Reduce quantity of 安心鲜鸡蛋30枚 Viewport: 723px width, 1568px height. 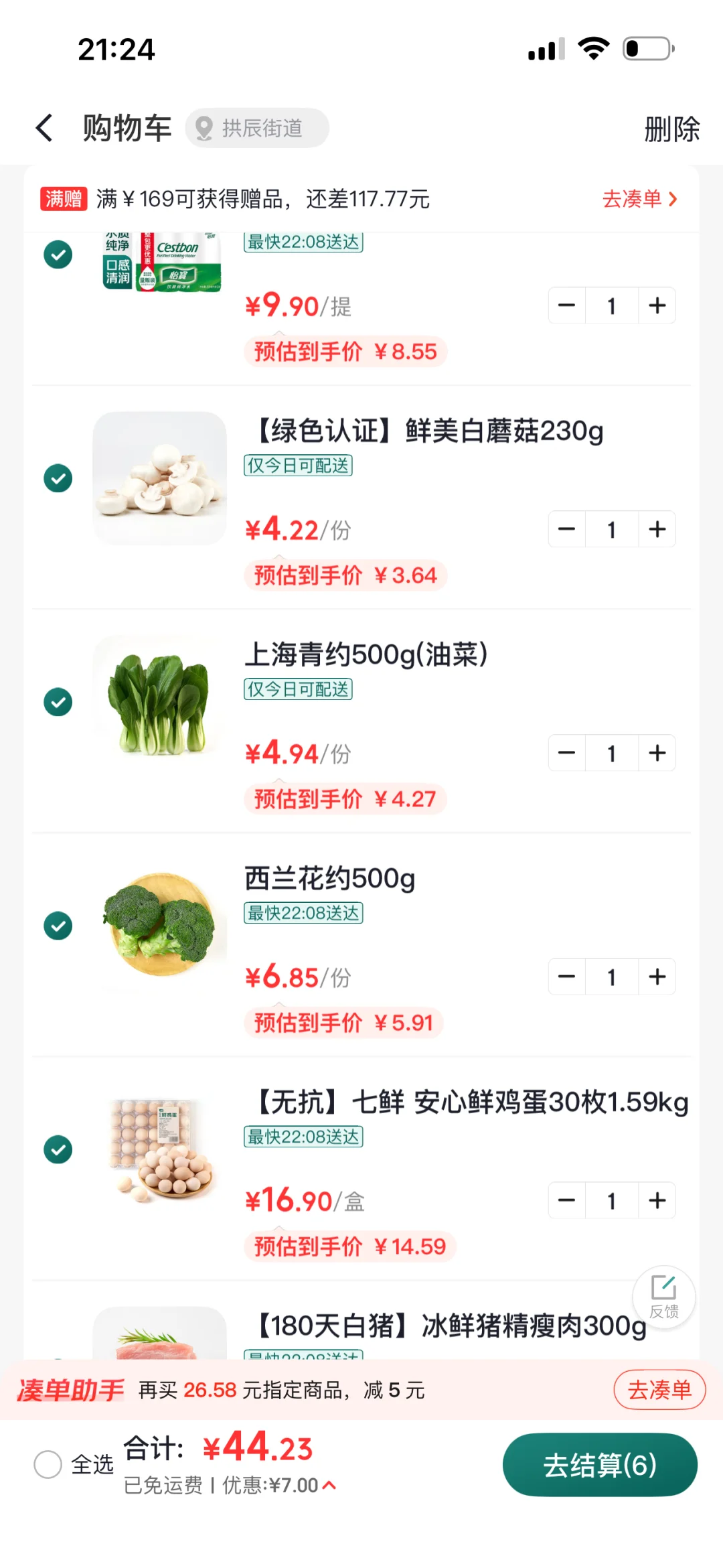tap(567, 1201)
